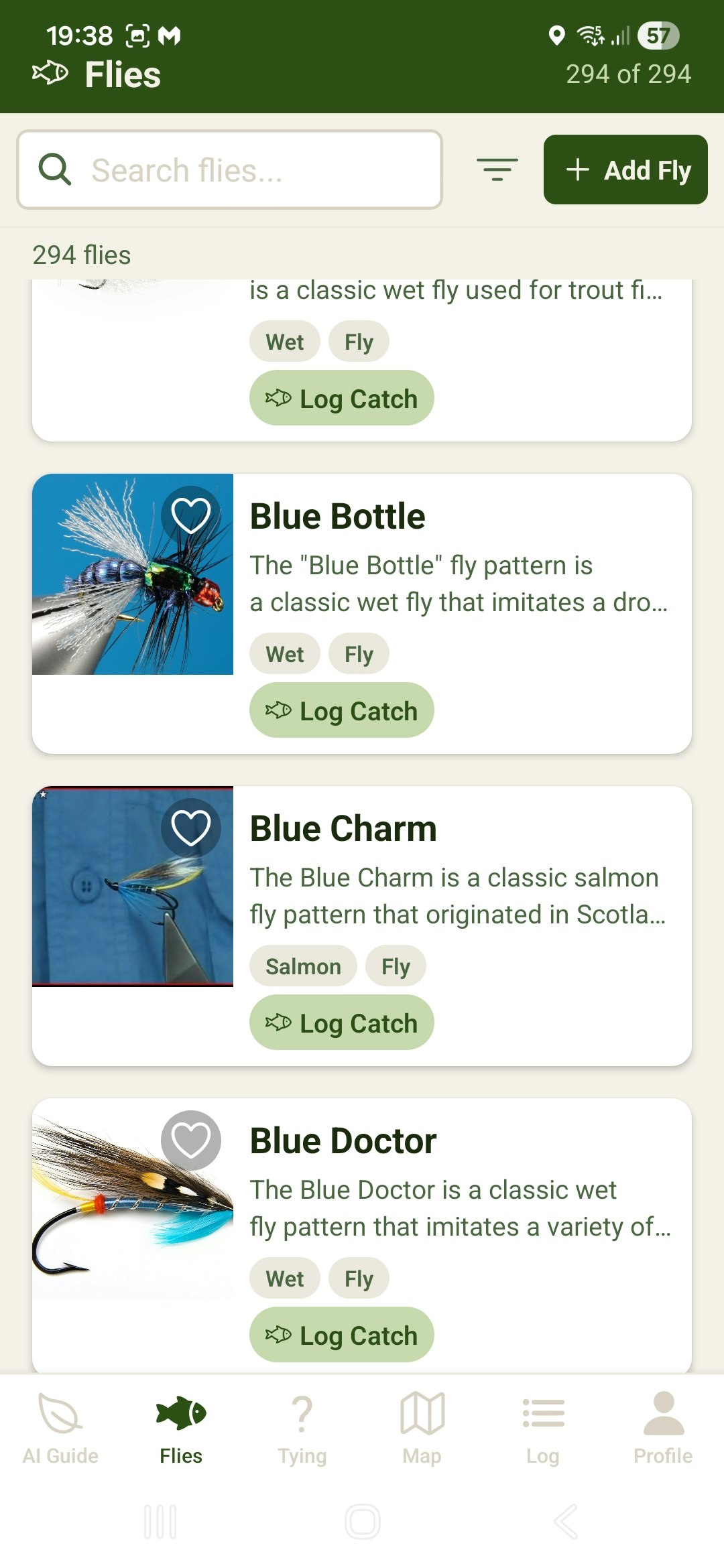
Task: Log a catch with Blue Doctor
Action: [341, 1335]
